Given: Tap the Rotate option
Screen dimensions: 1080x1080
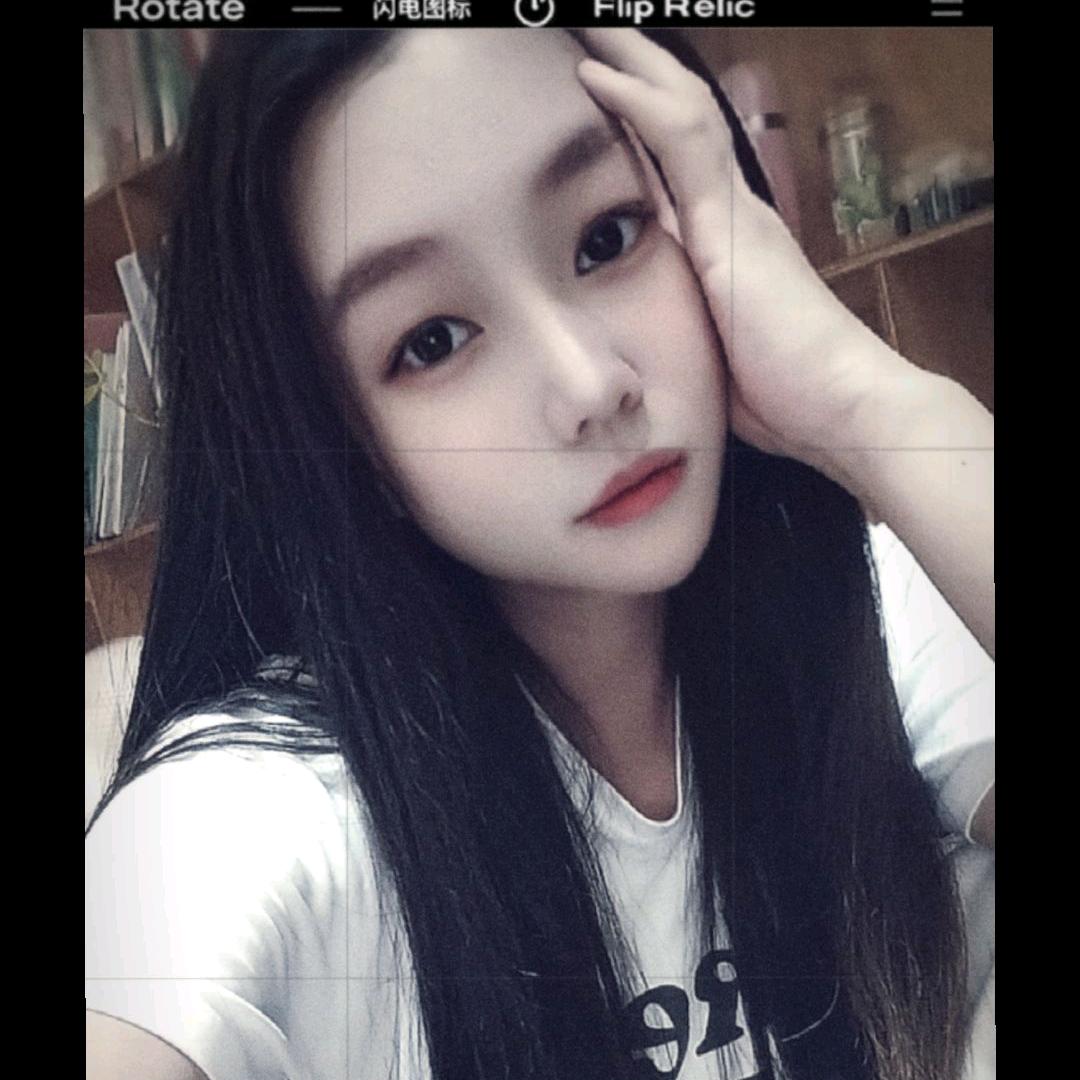Looking at the screenshot, I should (x=179, y=10).
